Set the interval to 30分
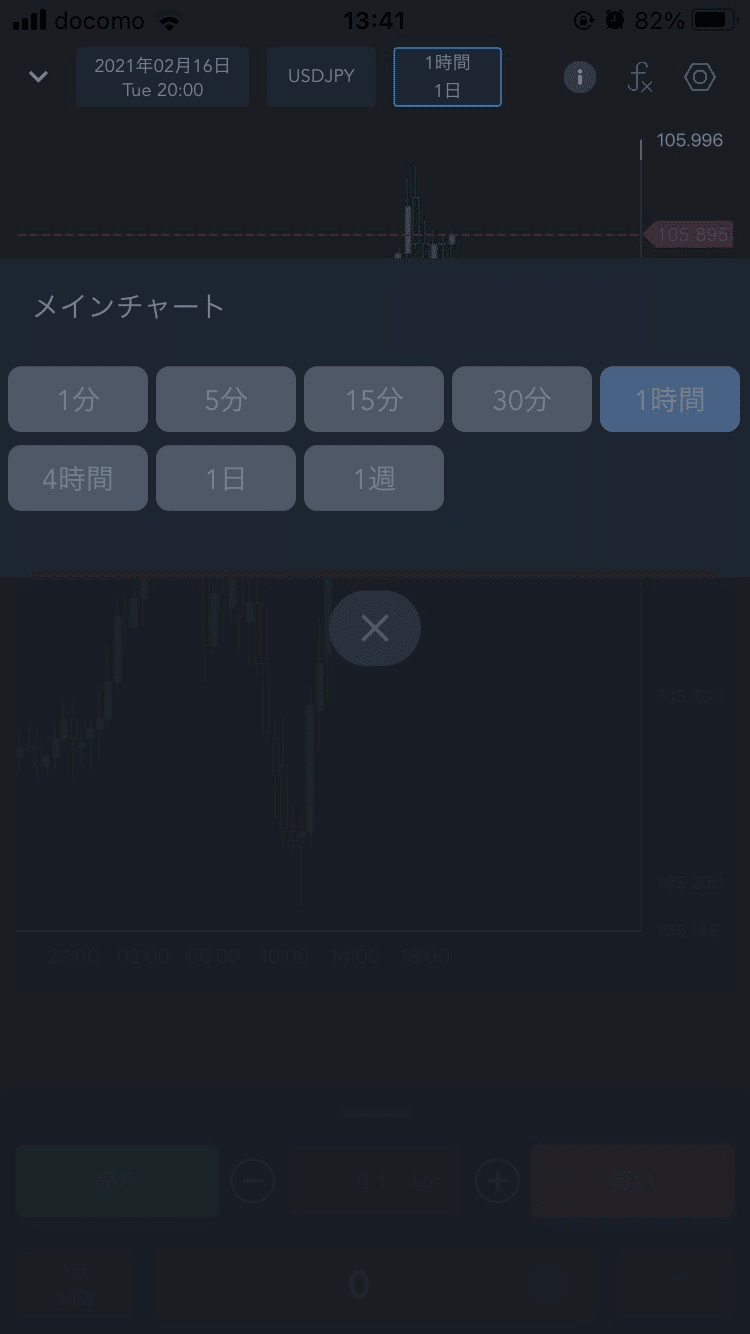The width and height of the screenshot is (750, 1334). (522, 399)
